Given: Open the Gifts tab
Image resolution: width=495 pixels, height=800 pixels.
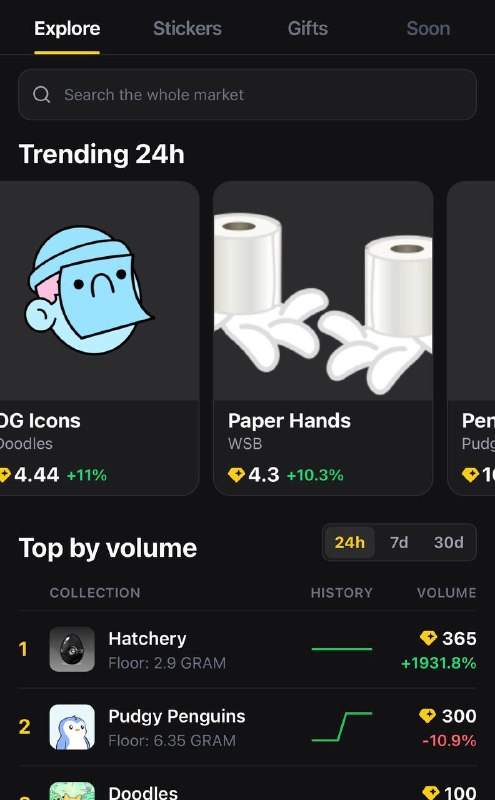Looking at the screenshot, I should 307,29.
